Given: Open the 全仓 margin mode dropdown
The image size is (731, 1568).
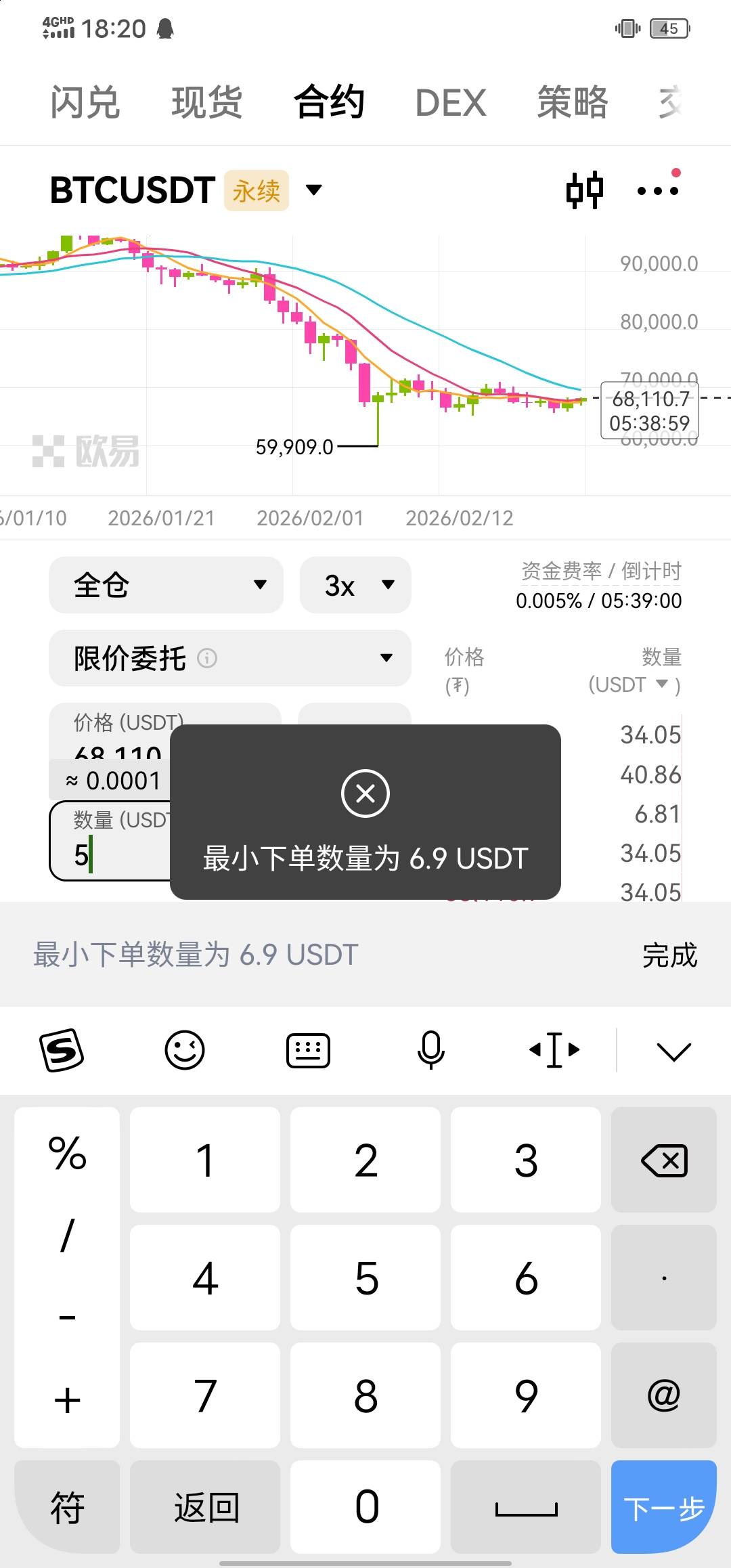Looking at the screenshot, I should (166, 585).
